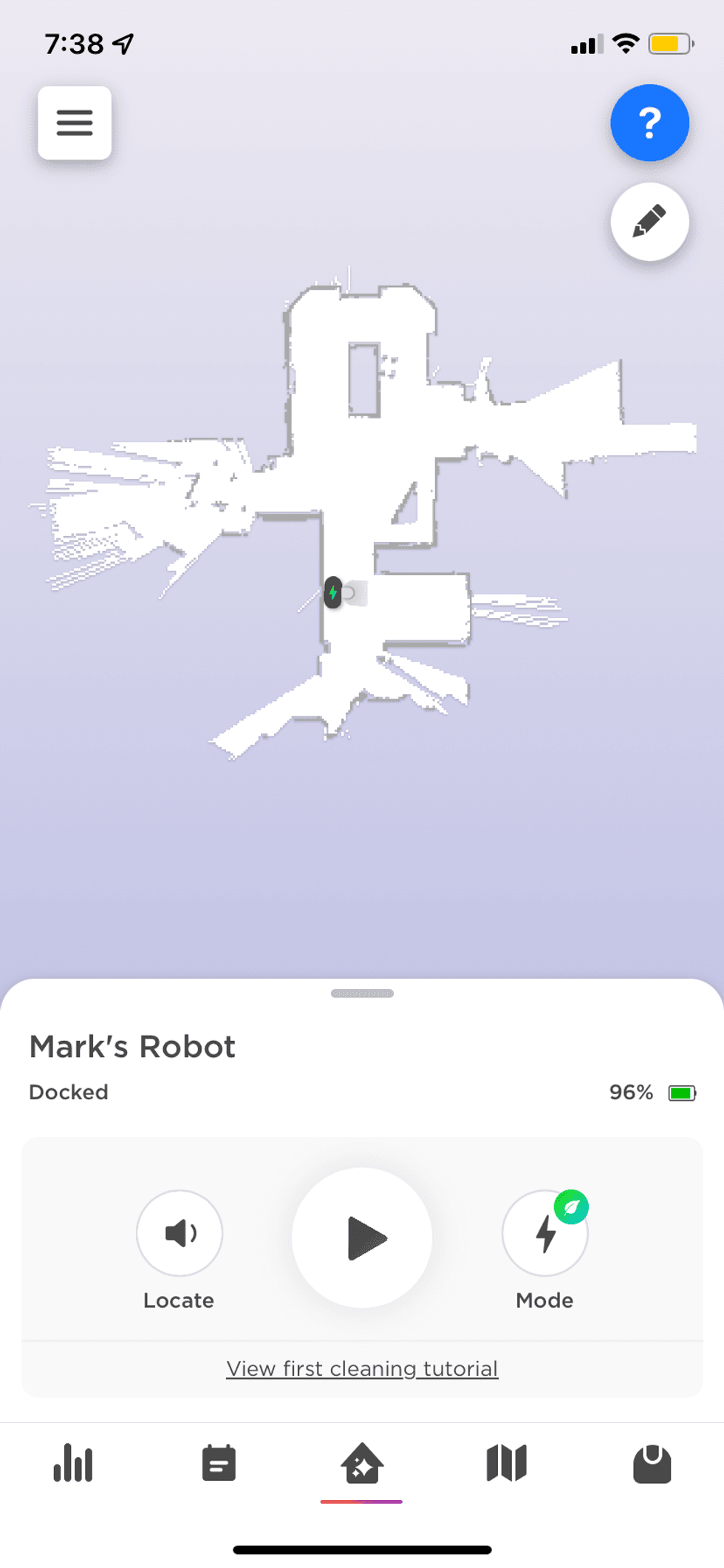Select the map edit pencil tool

click(649, 222)
